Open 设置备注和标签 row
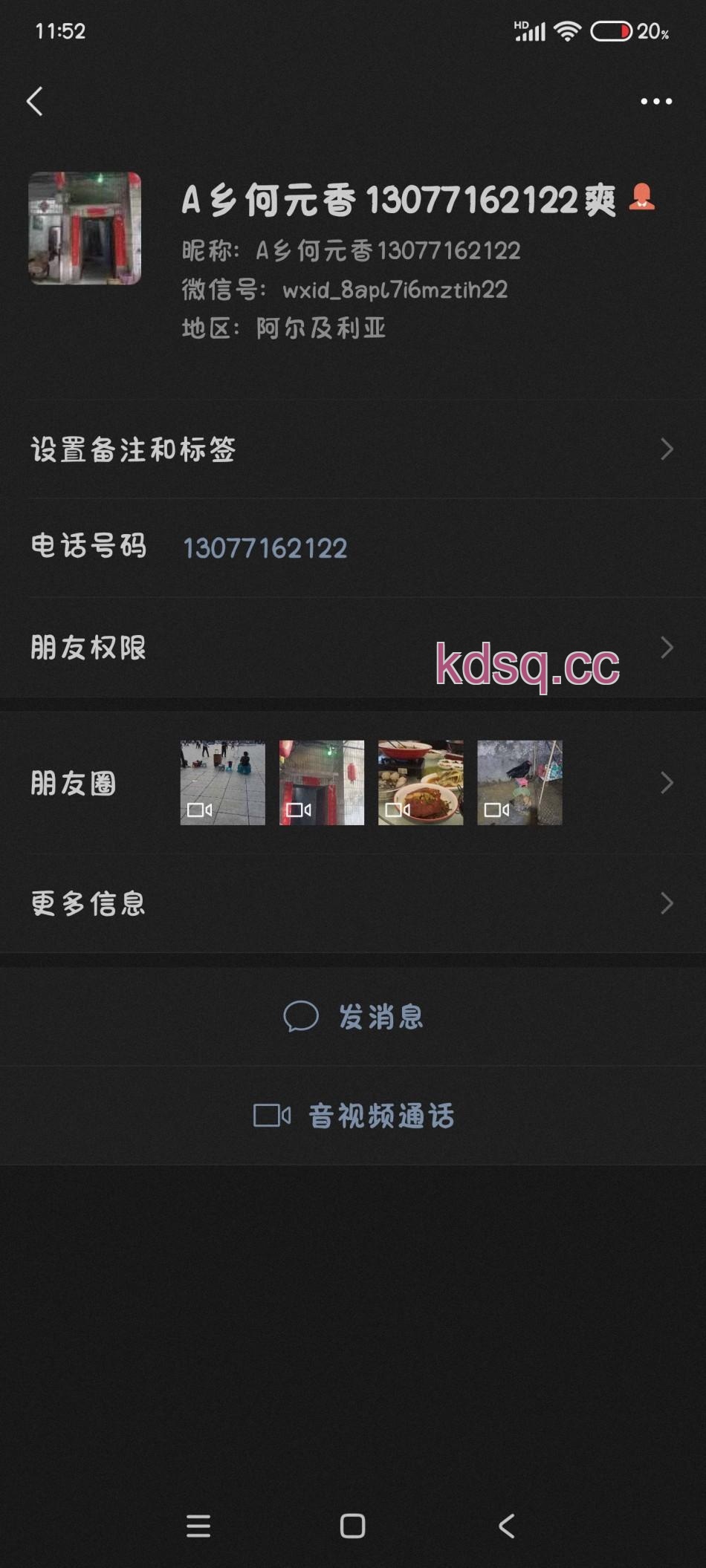 tap(352, 449)
